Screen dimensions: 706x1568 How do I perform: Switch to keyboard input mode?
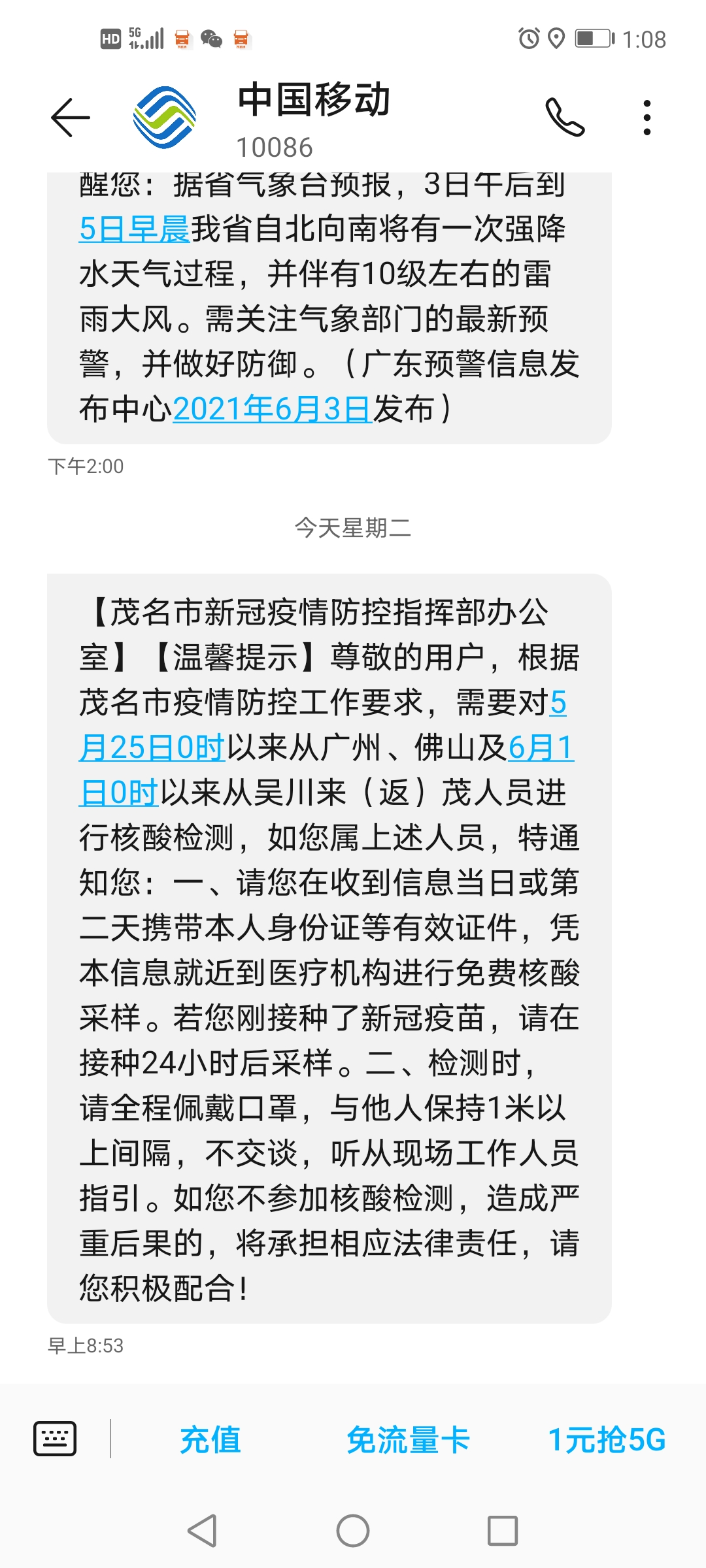coord(55,1439)
